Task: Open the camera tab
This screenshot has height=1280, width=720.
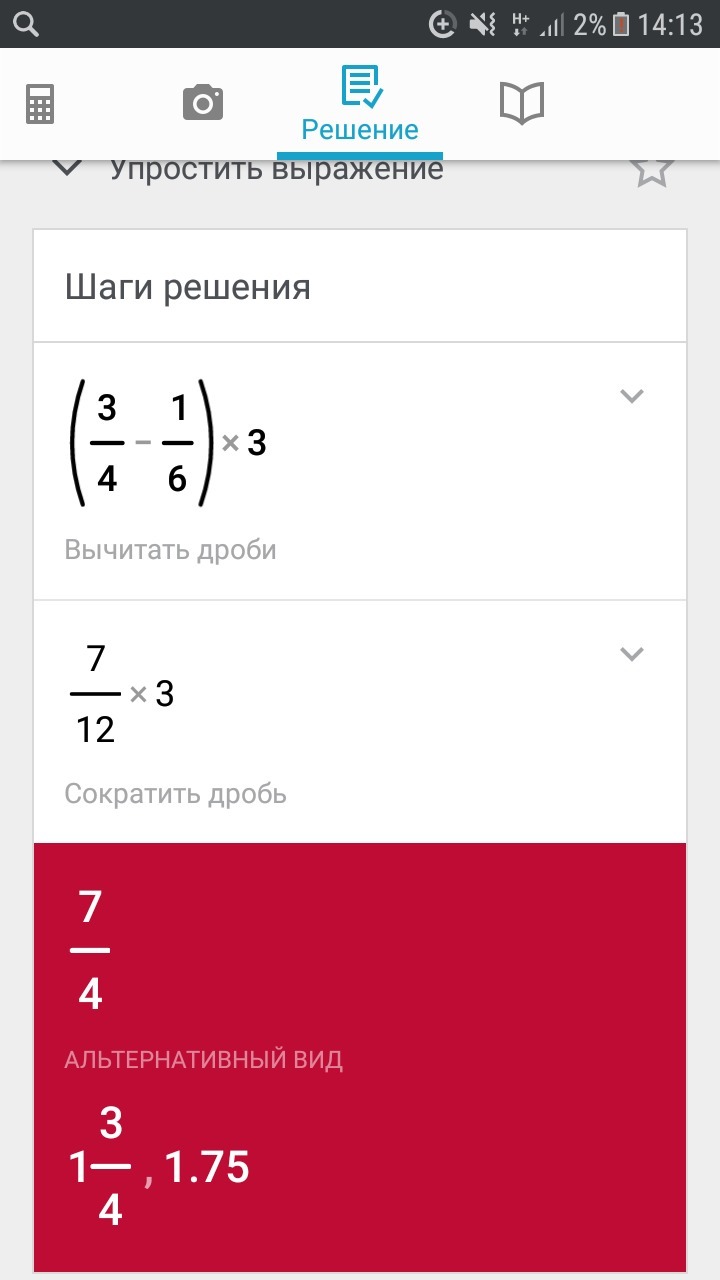Action: click(202, 103)
